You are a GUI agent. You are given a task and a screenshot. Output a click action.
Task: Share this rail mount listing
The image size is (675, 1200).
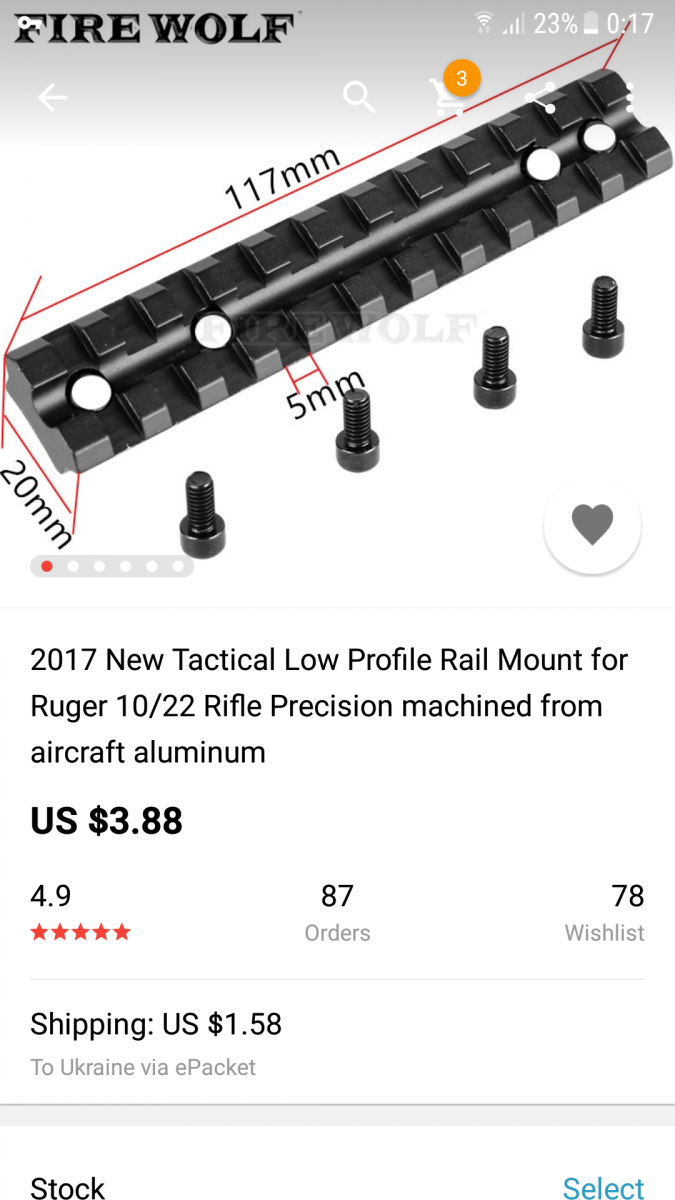click(x=540, y=97)
